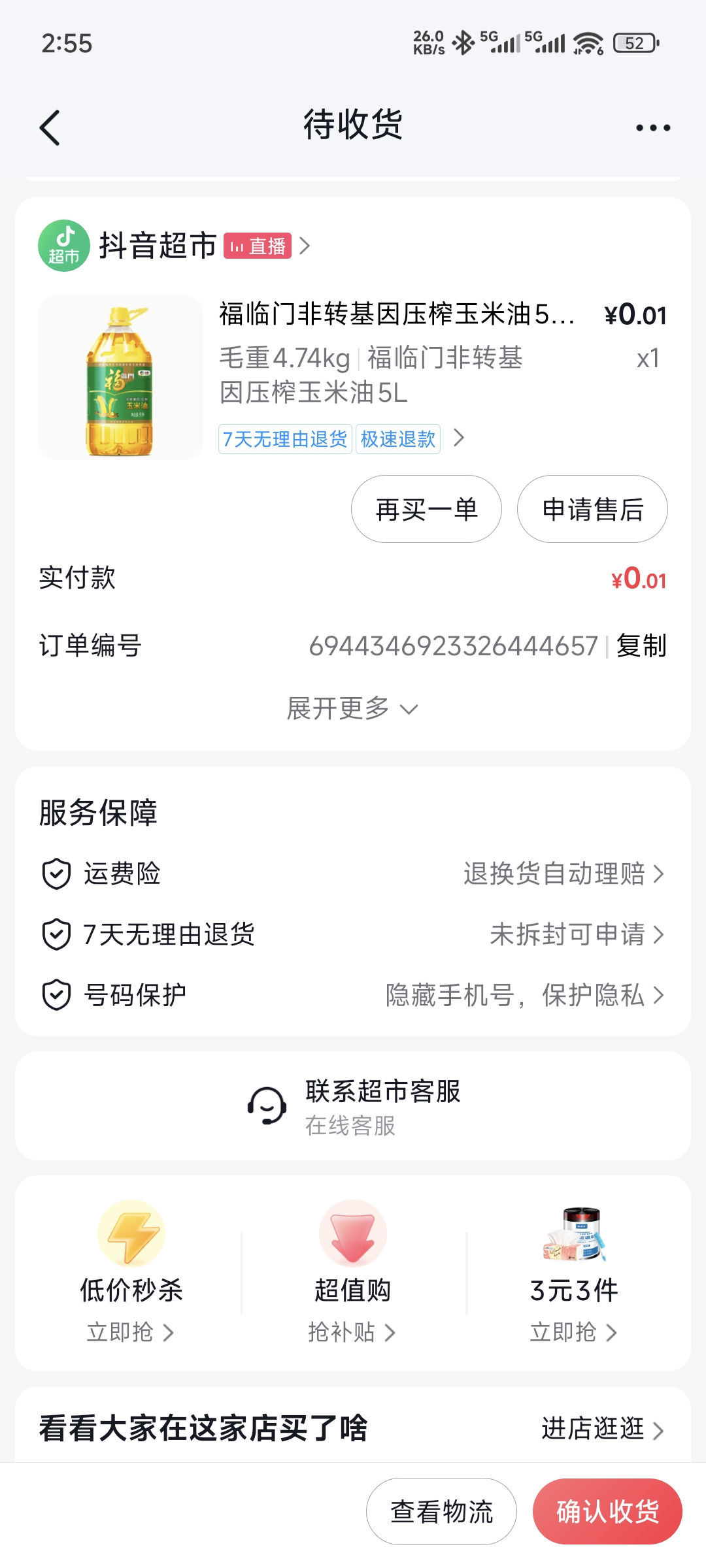Check delivery tracking with 查看物流
Viewport: 706px width, 1568px height.
tap(441, 1512)
